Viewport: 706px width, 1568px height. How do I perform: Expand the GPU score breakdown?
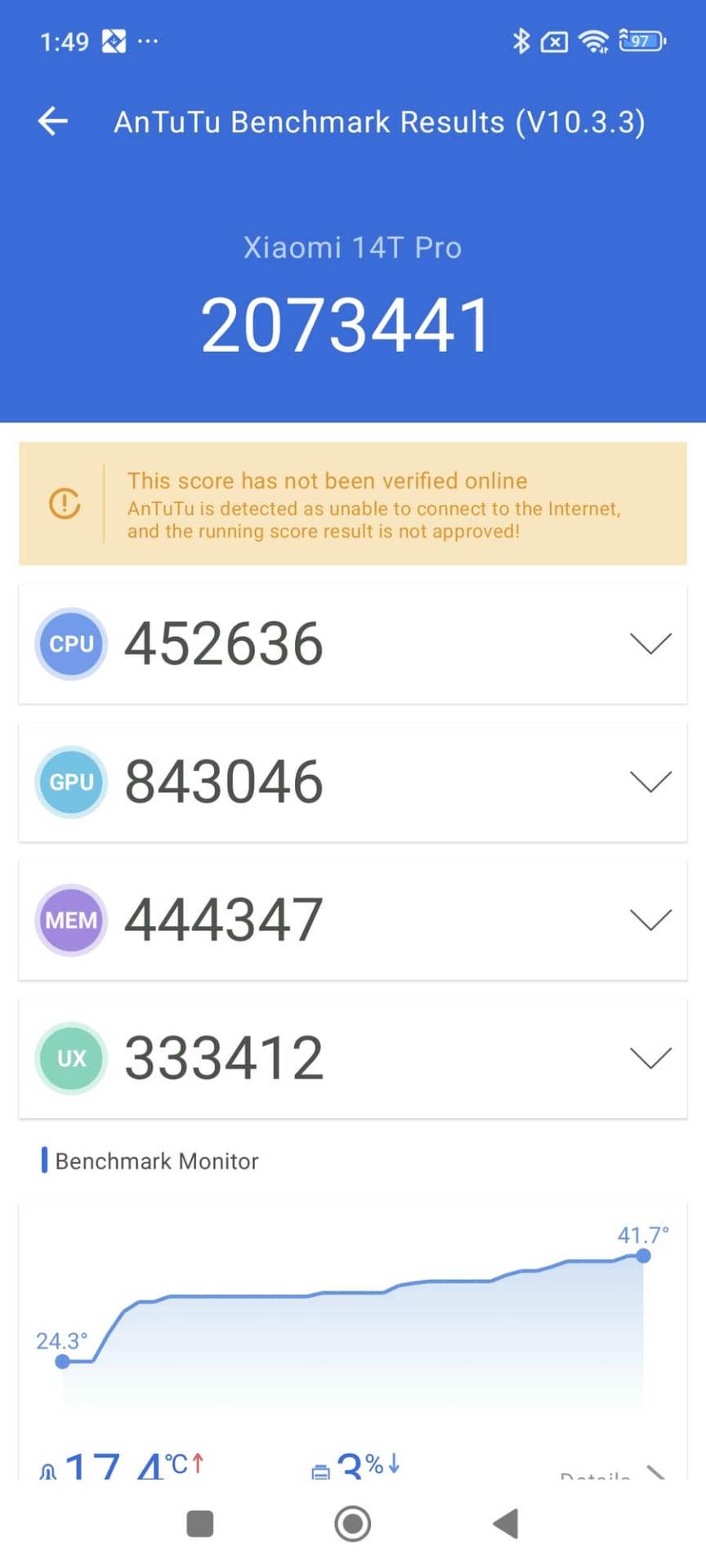pyautogui.click(x=650, y=781)
